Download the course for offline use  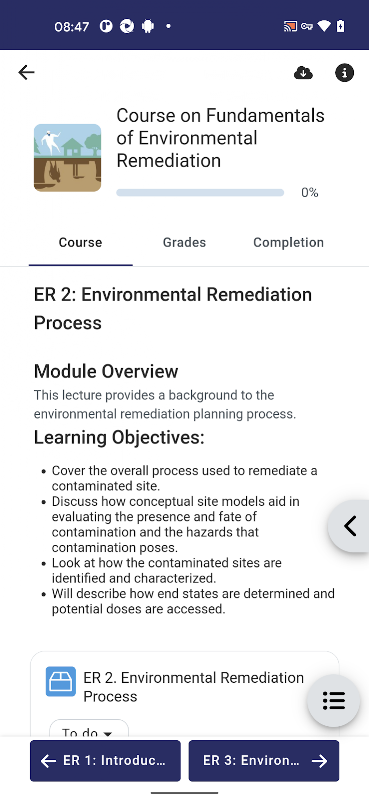(303, 73)
